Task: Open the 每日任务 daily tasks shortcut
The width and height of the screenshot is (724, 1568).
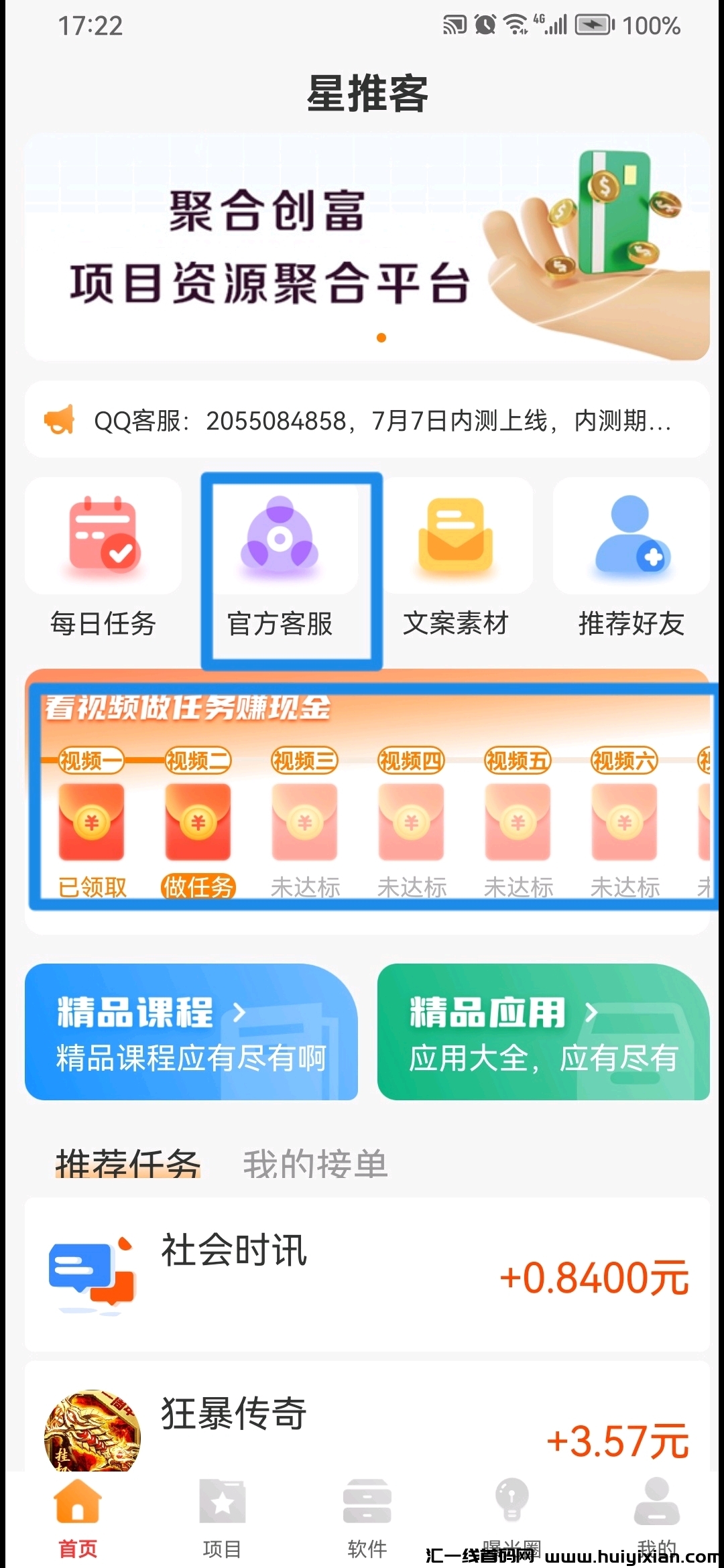Action: [103, 558]
